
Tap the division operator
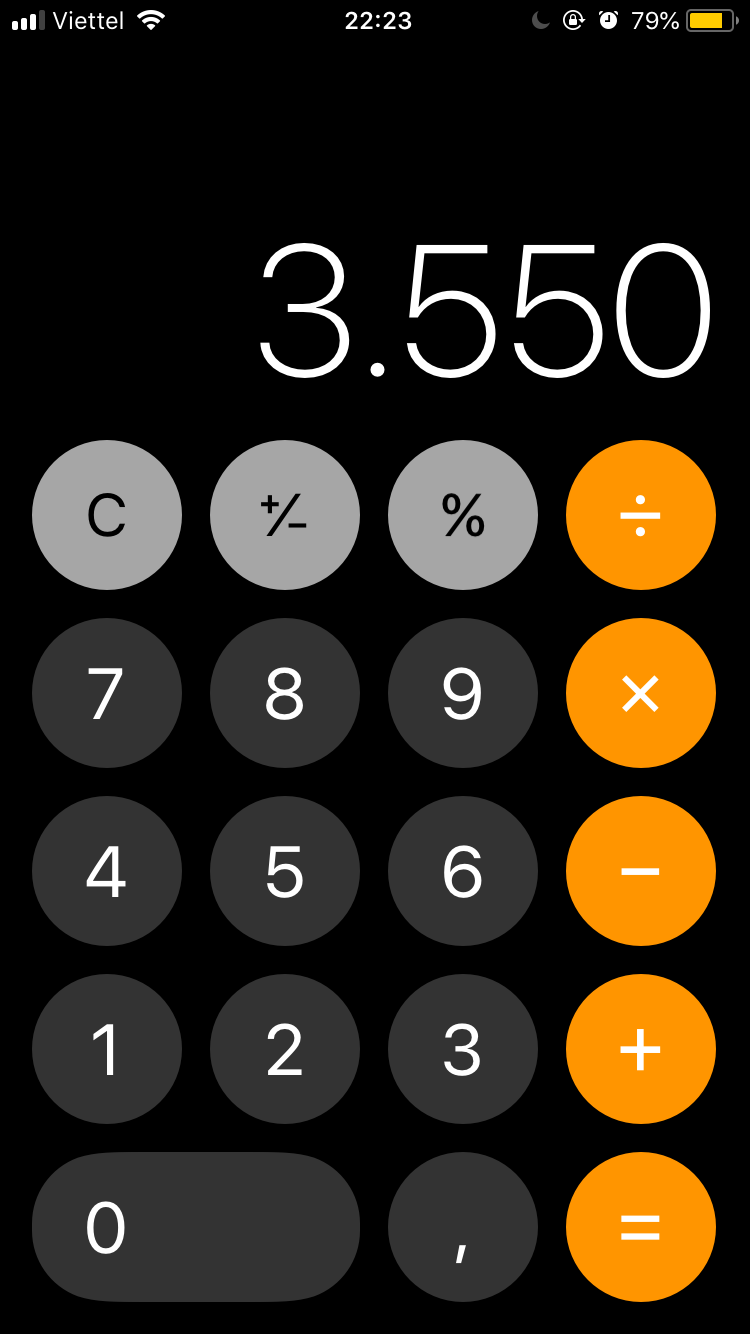coord(641,514)
